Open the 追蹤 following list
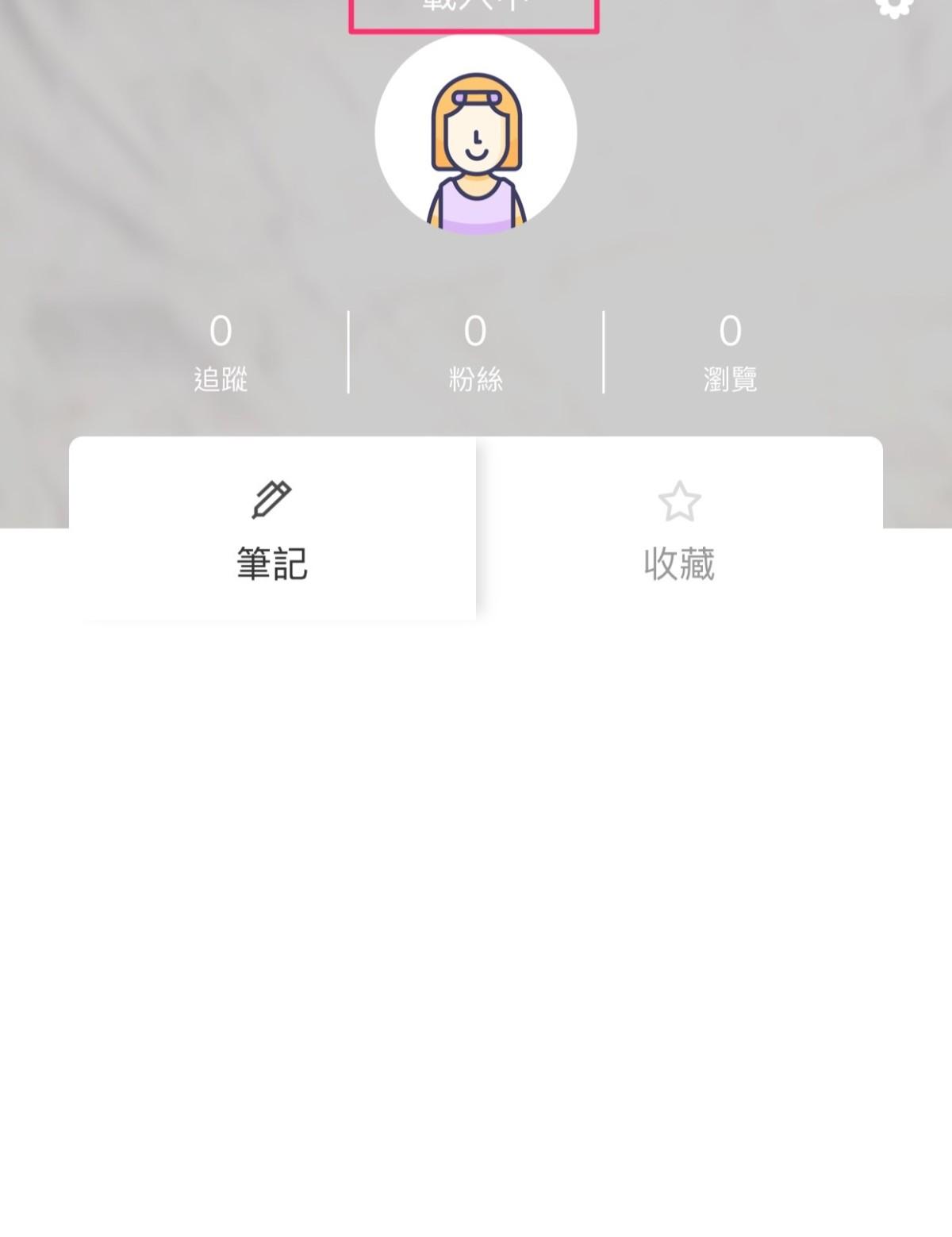 pyautogui.click(x=221, y=352)
